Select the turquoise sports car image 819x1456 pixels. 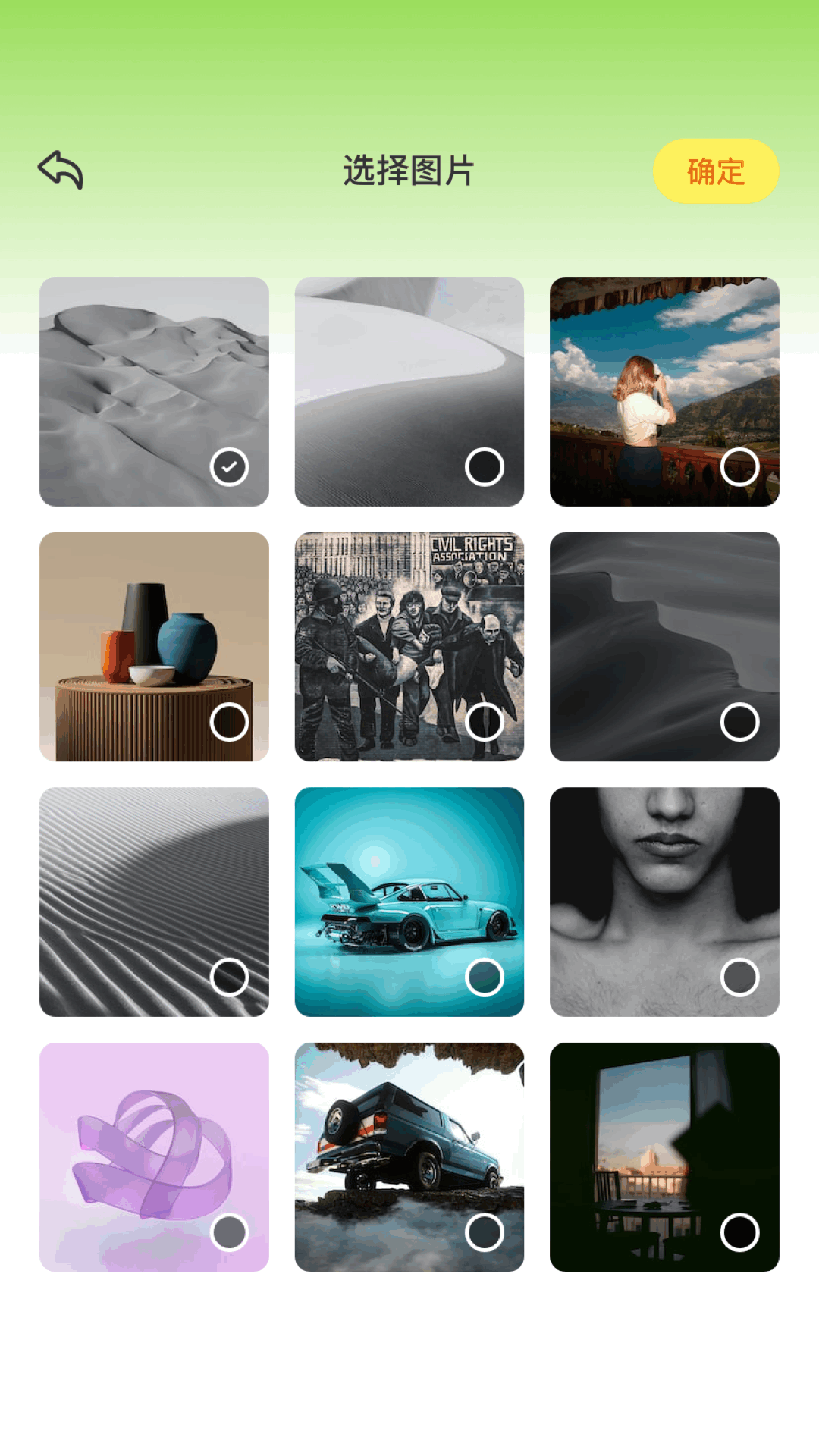point(485,977)
